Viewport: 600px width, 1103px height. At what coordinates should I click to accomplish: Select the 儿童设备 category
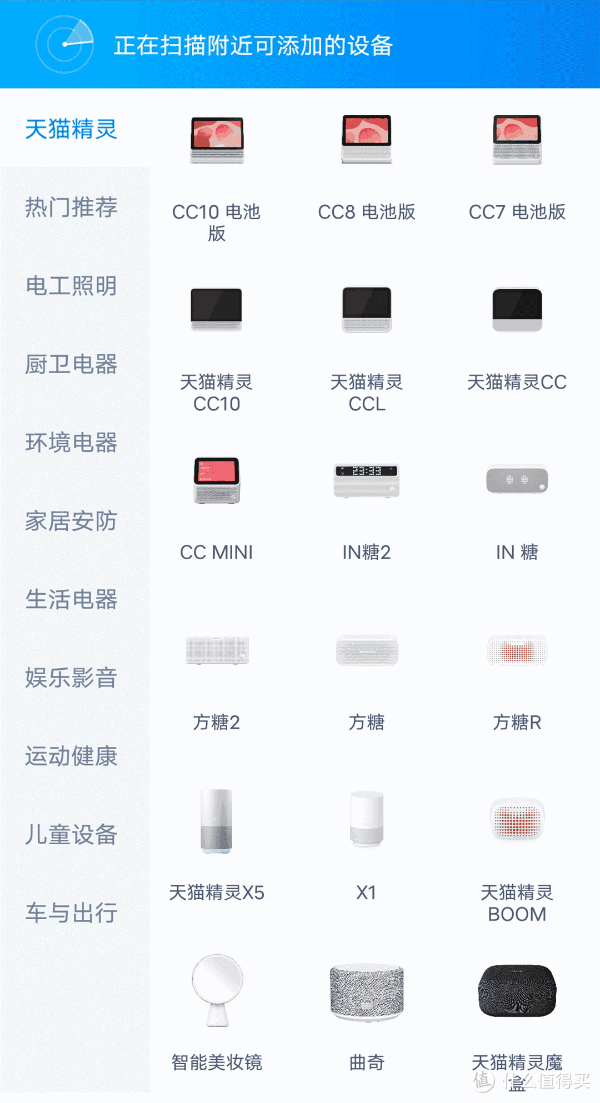click(x=71, y=834)
